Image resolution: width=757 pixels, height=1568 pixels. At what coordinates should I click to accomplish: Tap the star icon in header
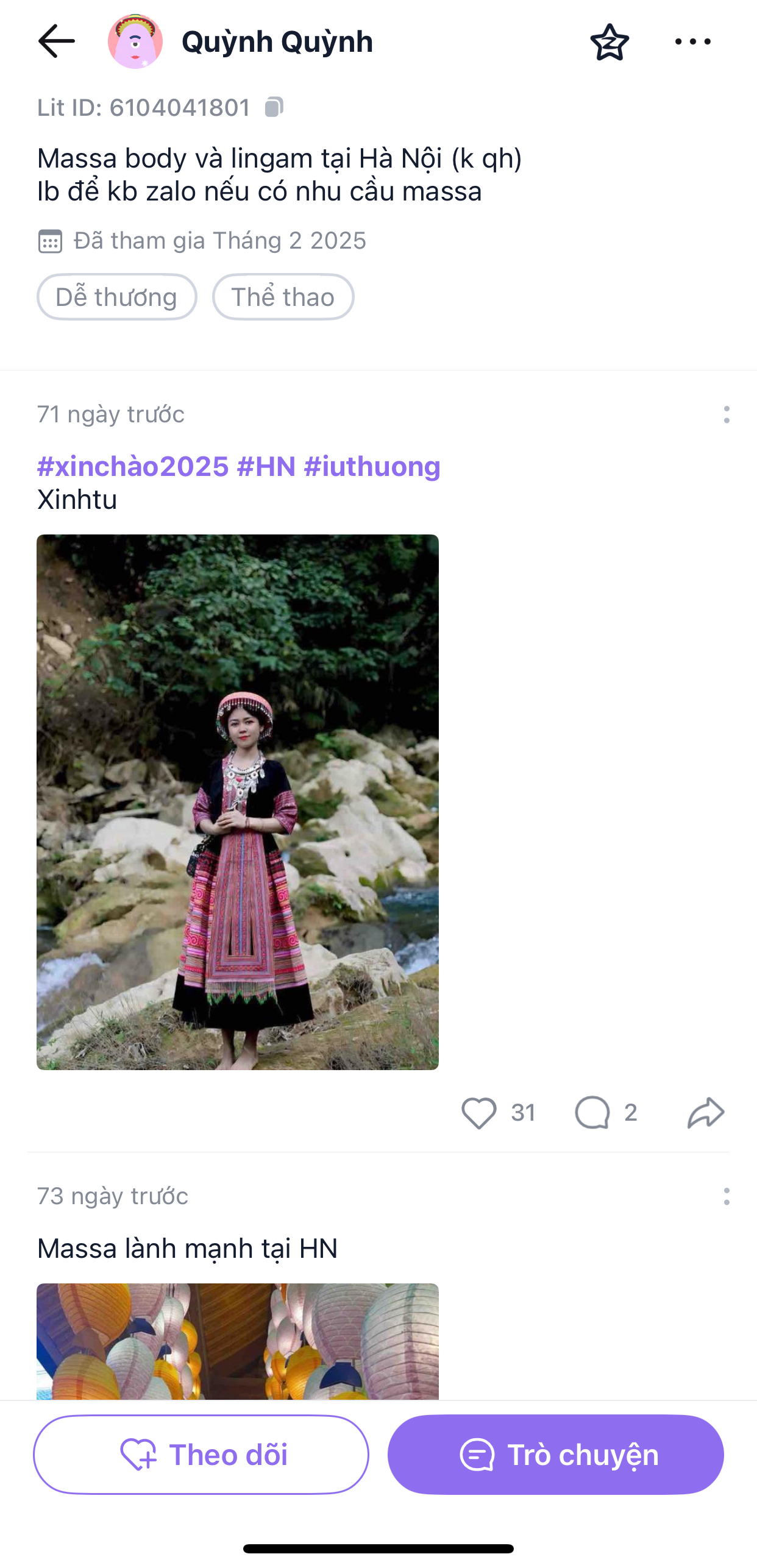(x=609, y=42)
